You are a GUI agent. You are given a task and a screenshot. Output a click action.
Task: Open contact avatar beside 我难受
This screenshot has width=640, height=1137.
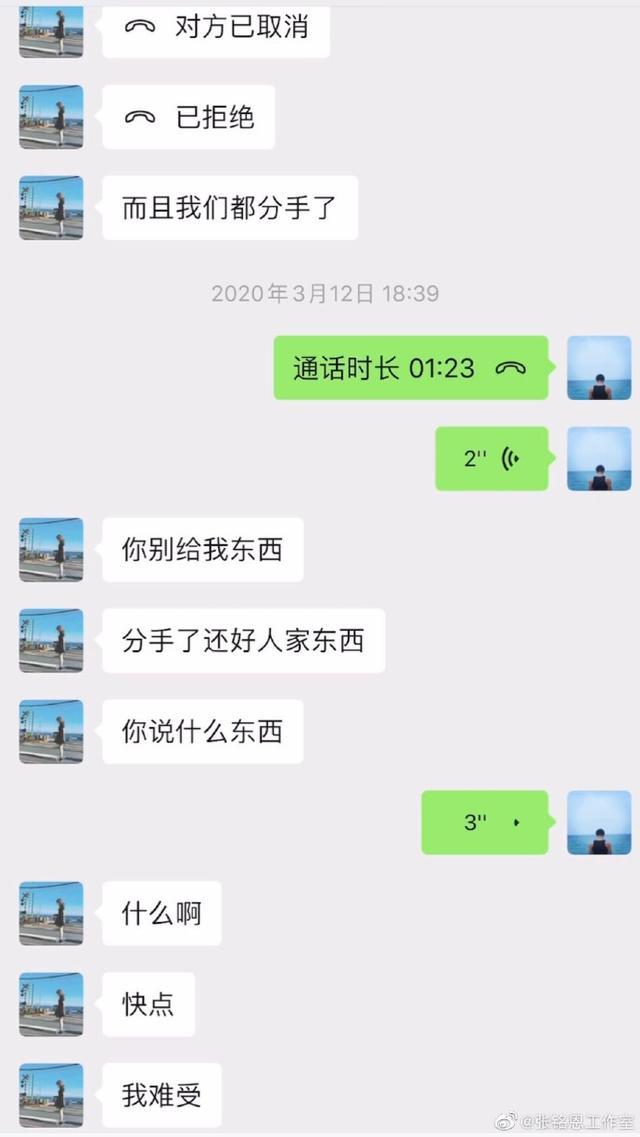click(51, 1095)
